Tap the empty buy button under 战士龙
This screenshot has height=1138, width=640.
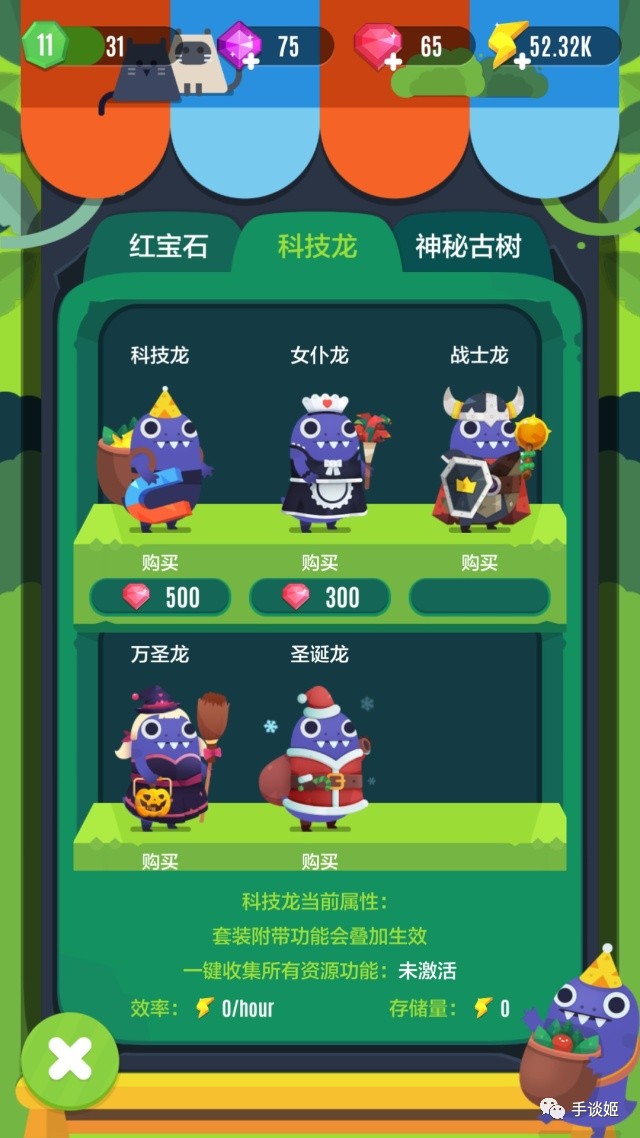pos(480,597)
